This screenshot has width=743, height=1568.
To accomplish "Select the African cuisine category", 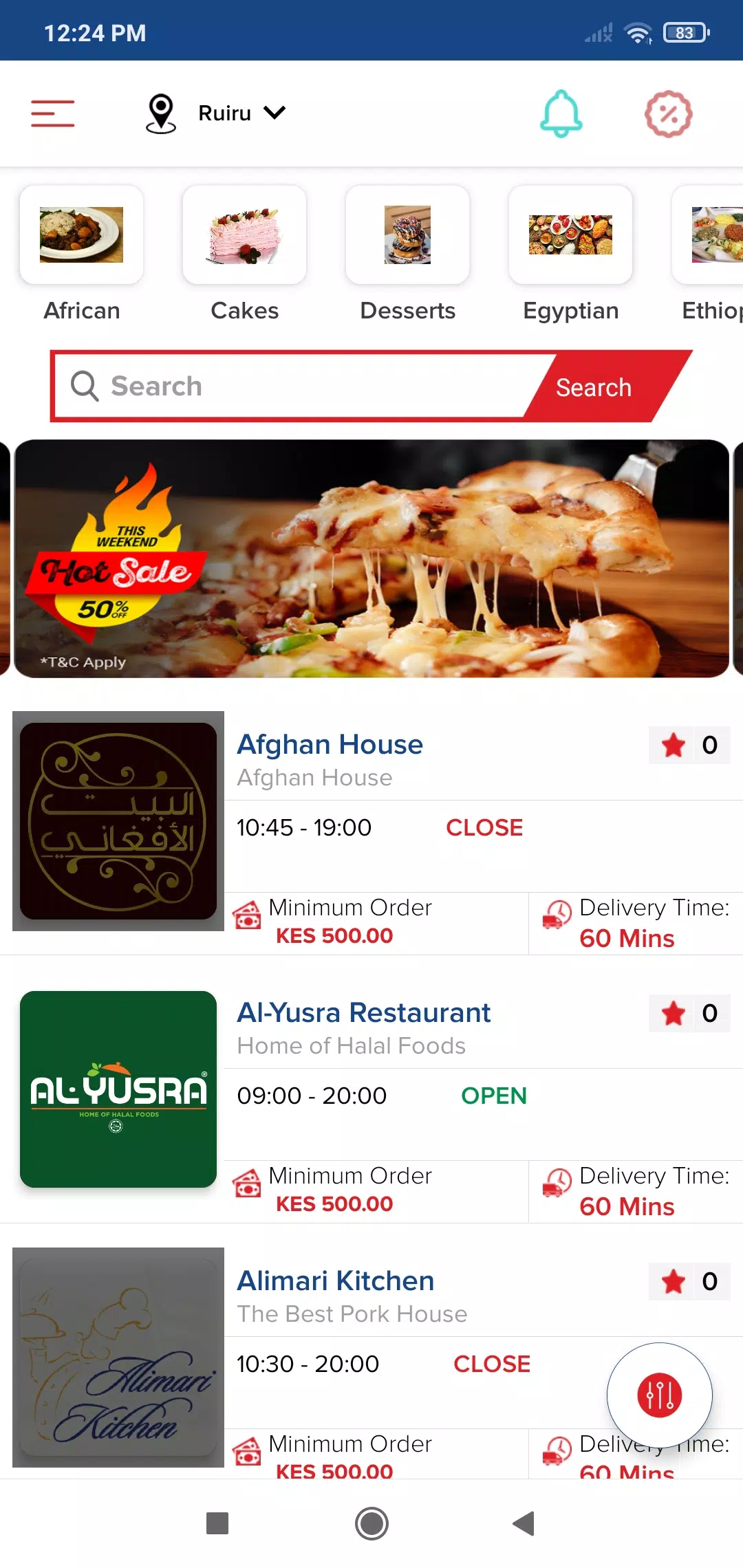I will pos(82,254).
